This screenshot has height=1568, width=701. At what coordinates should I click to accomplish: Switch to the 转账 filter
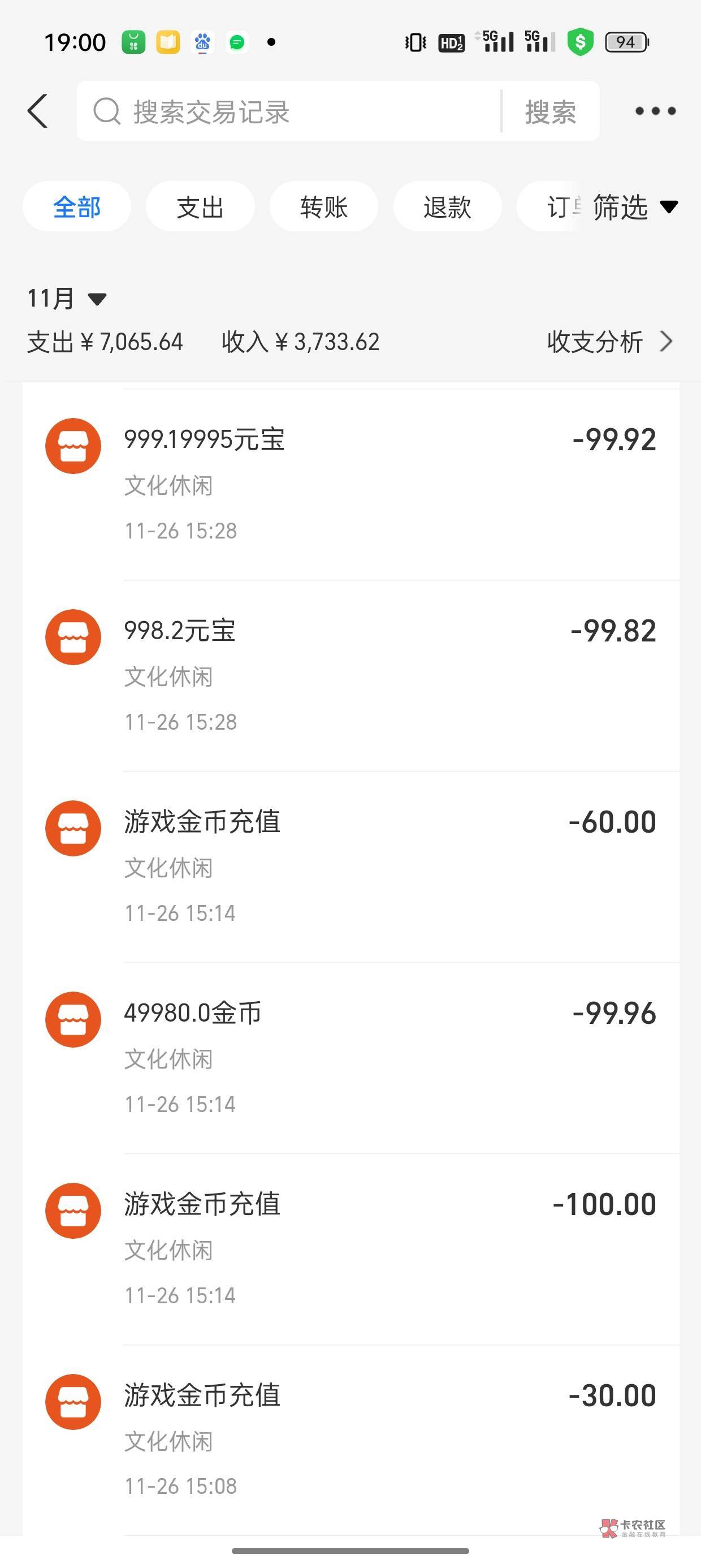click(x=324, y=207)
